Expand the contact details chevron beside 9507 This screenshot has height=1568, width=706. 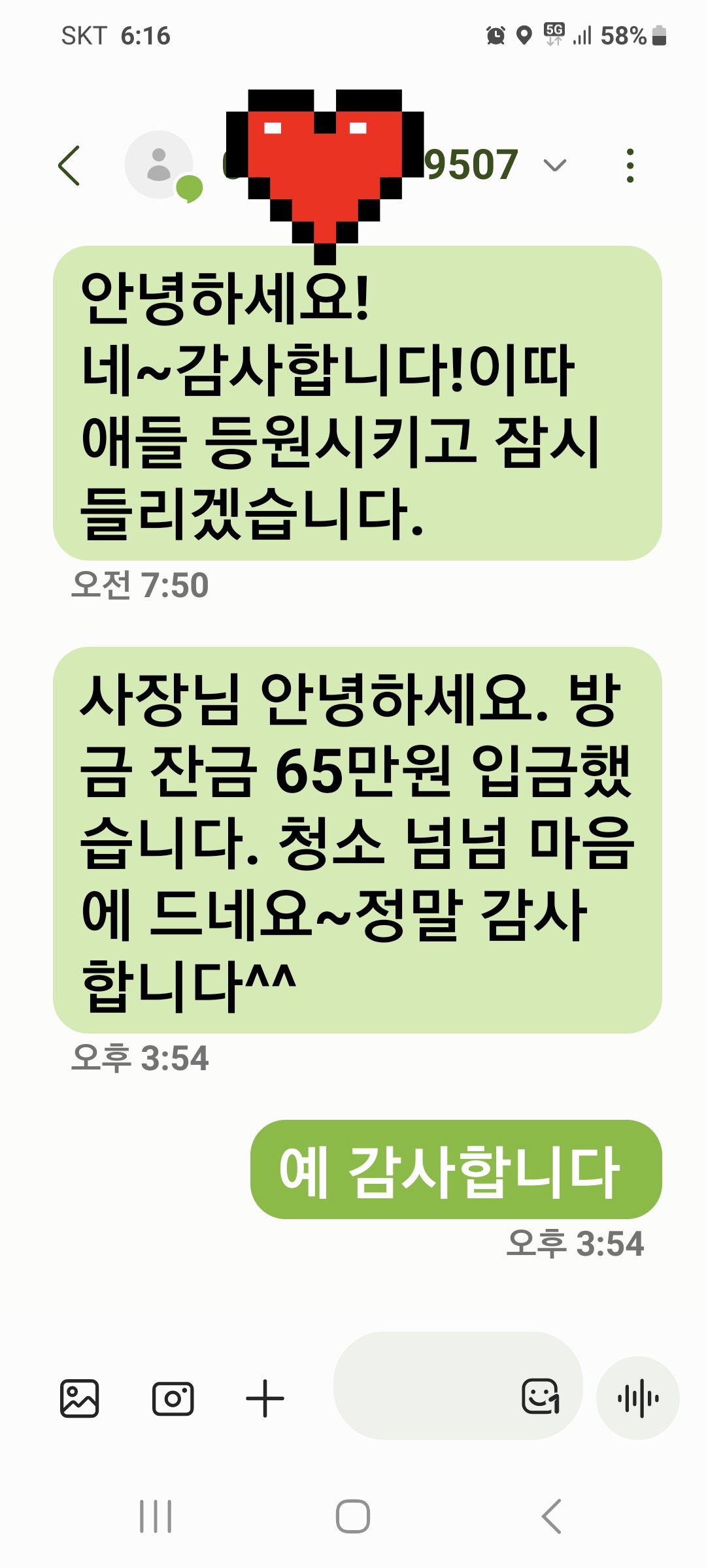pyautogui.click(x=554, y=166)
